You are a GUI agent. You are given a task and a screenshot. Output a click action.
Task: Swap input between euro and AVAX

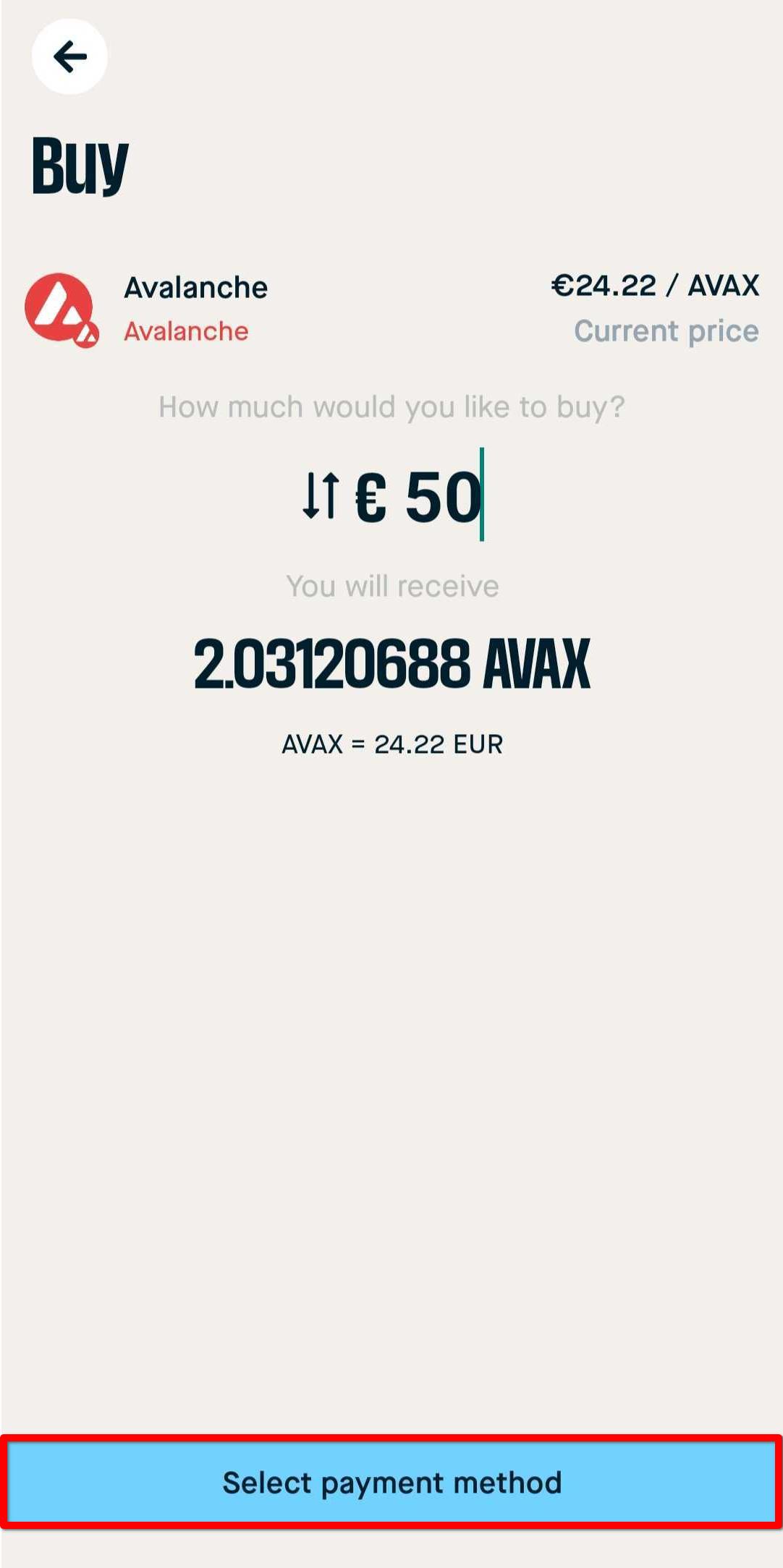321,495
